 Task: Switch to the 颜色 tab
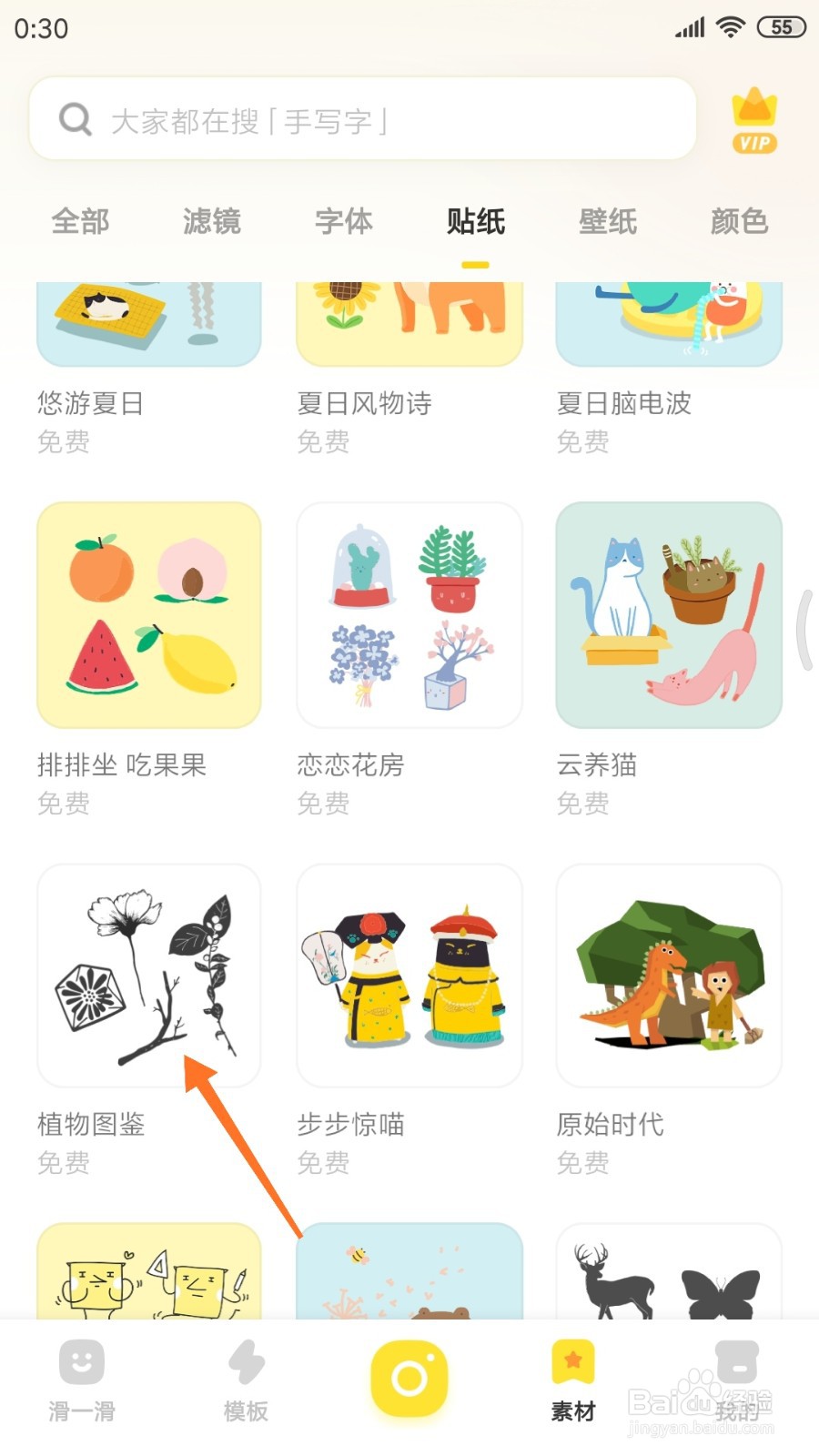[x=739, y=221]
